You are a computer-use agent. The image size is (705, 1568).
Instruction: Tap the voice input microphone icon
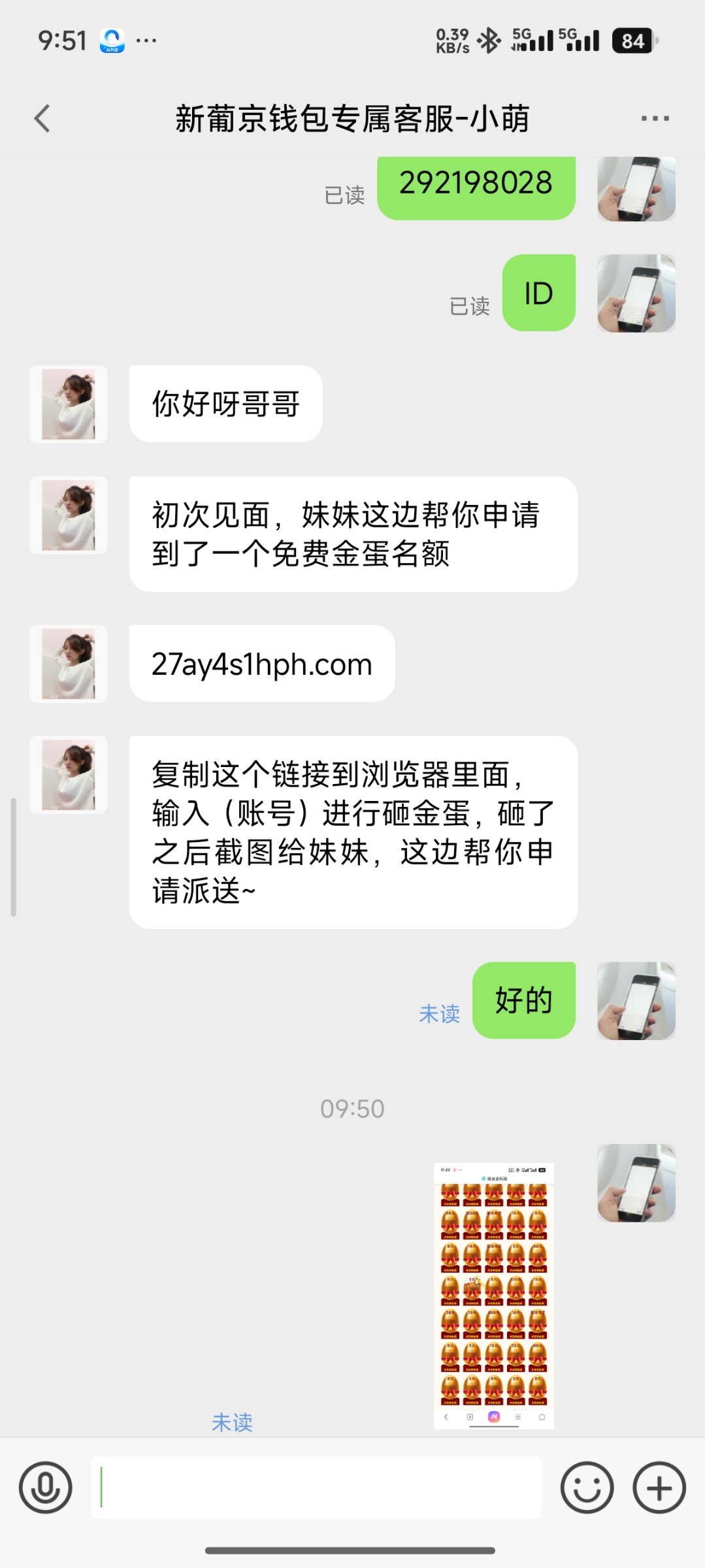click(x=45, y=1488)
